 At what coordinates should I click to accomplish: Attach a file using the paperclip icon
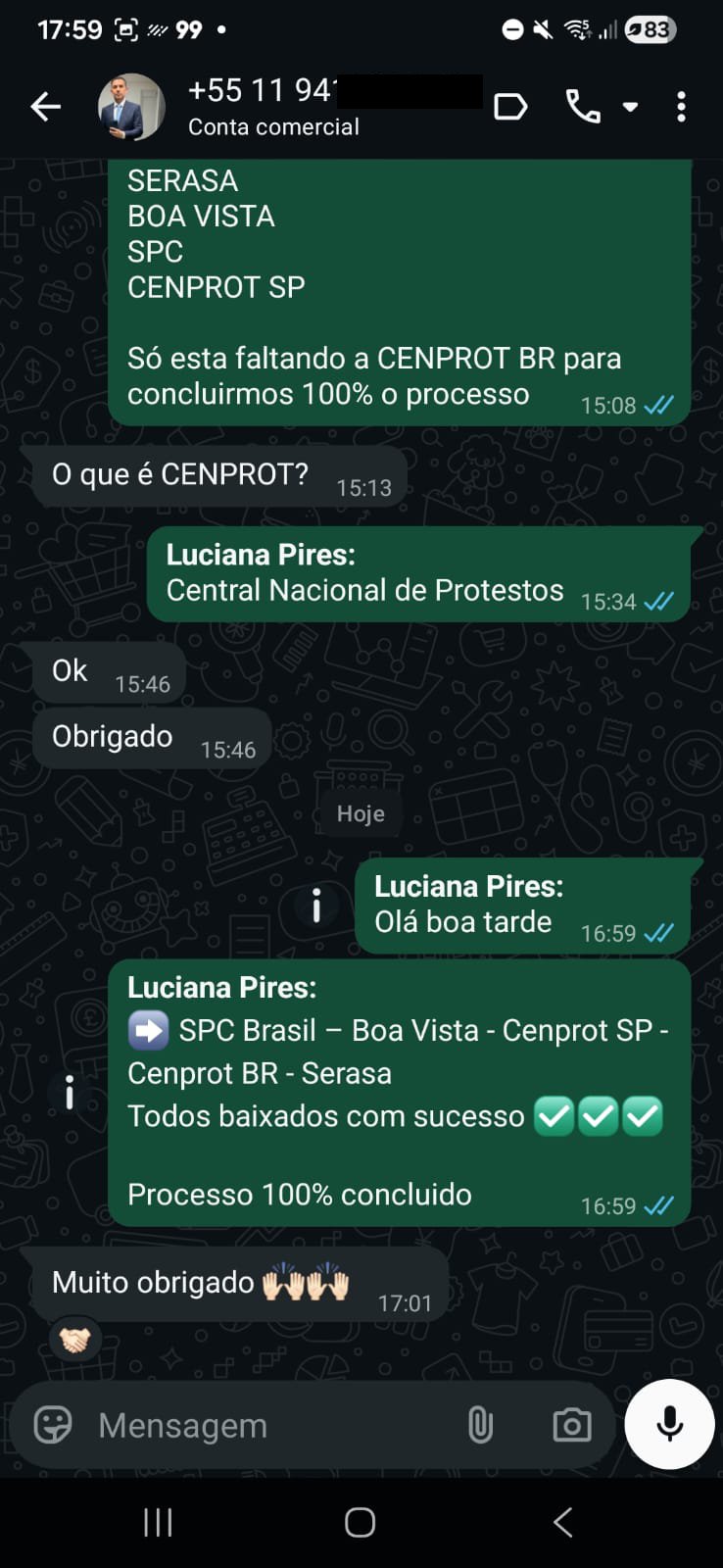click(481, 1426)
